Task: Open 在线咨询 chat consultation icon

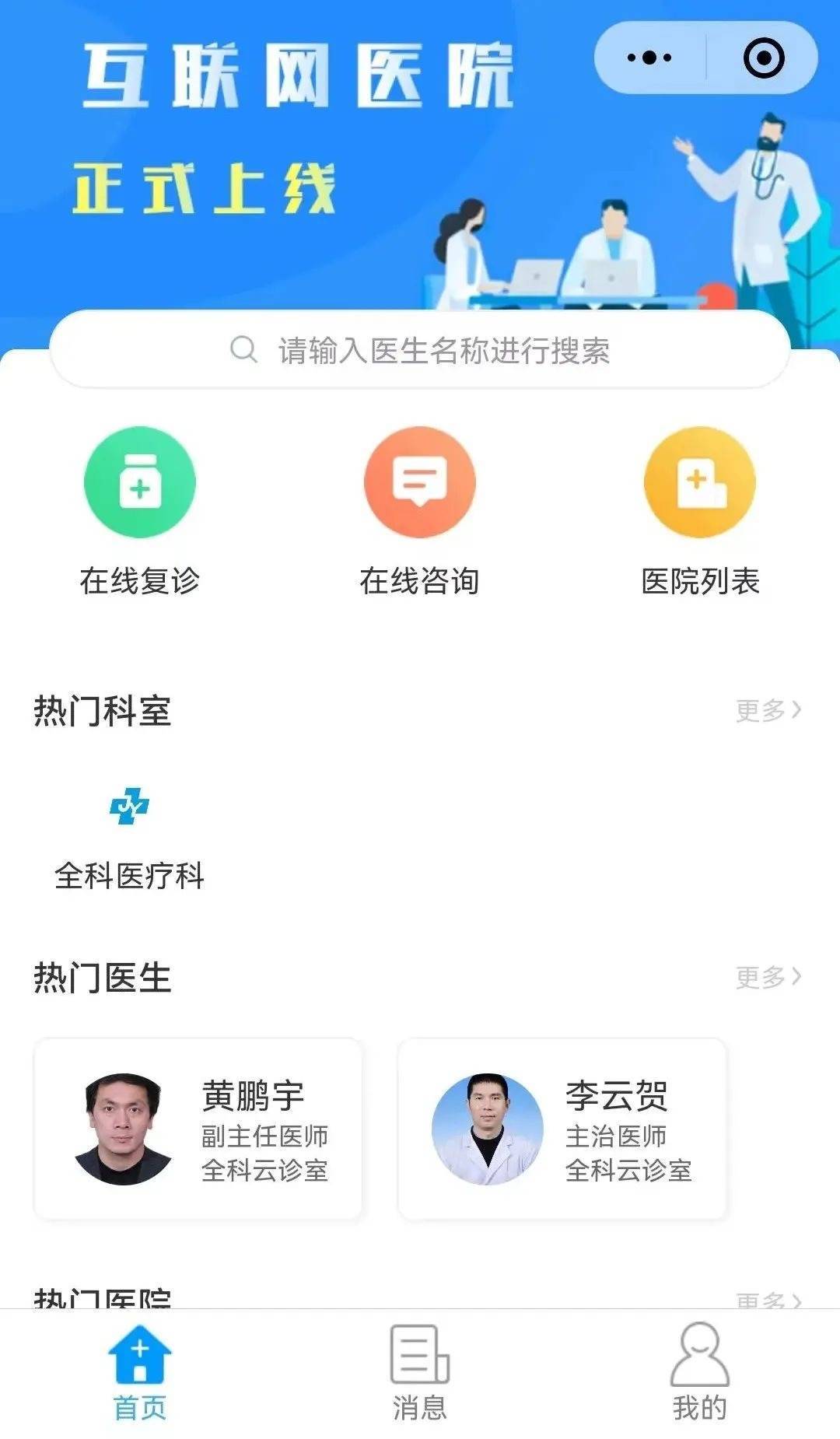Action: (x=420, y=481)
